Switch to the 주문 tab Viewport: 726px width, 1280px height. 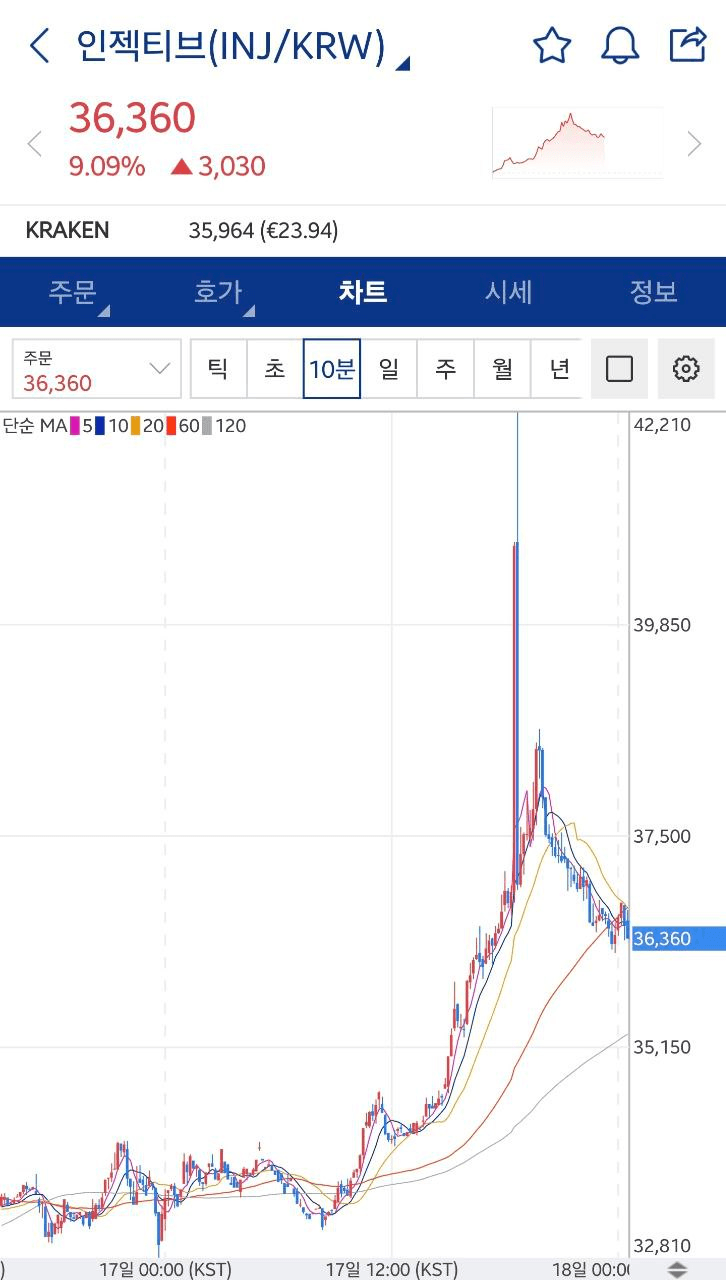coord(73,292)
